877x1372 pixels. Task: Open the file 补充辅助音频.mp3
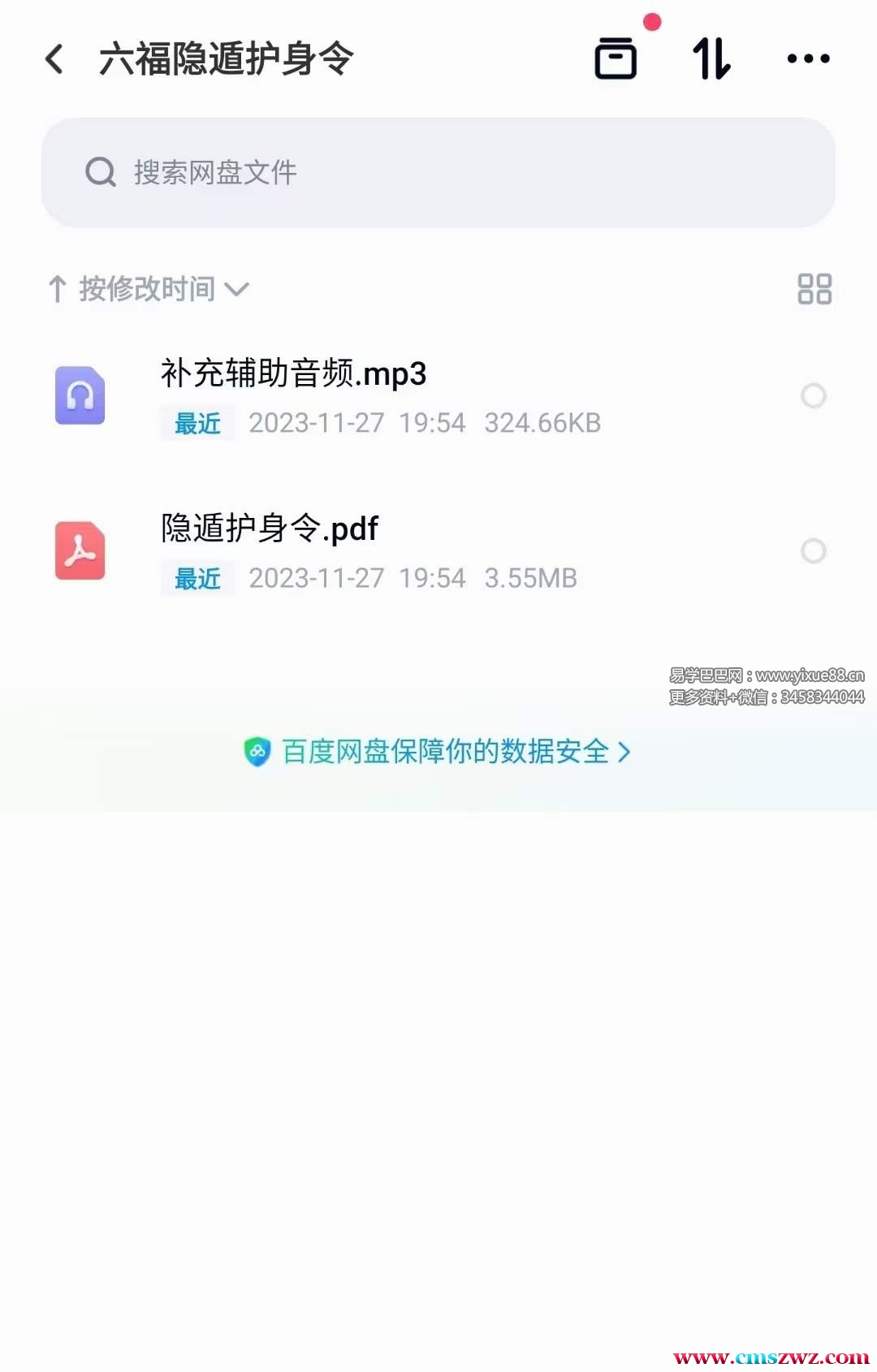294,374
